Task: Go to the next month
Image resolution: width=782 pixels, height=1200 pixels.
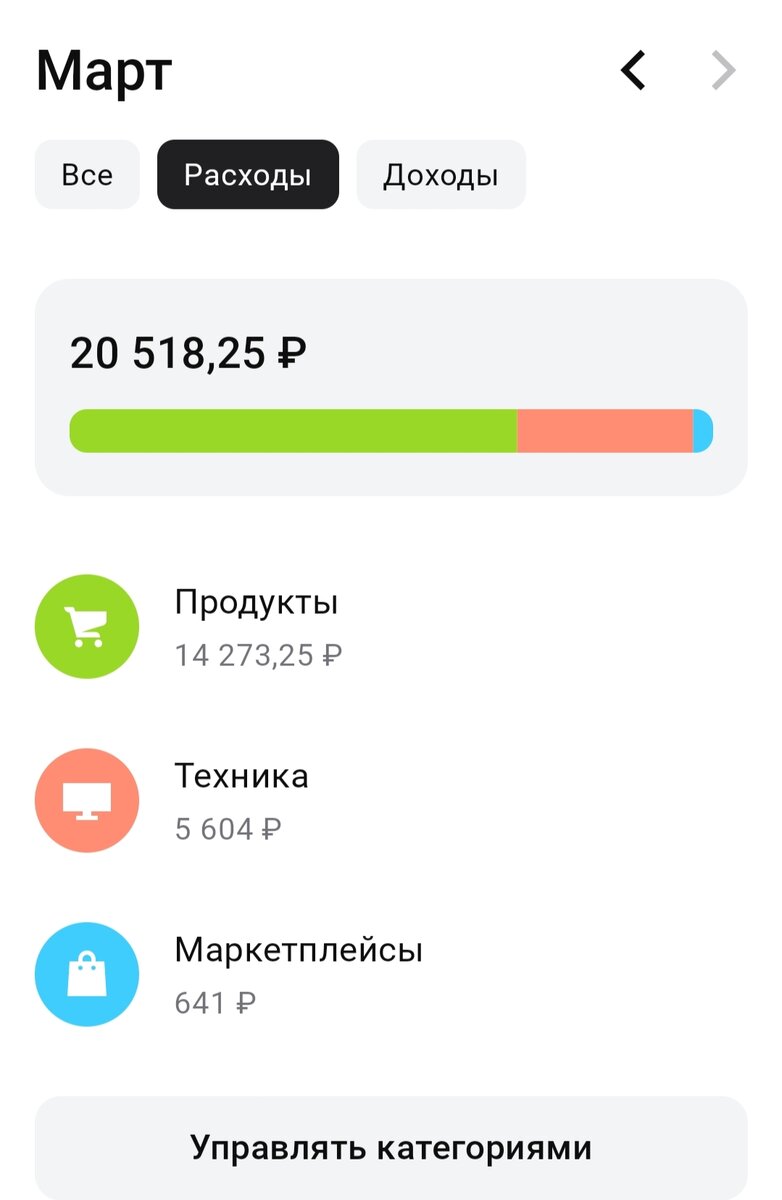Action: [x=722, y=71]
